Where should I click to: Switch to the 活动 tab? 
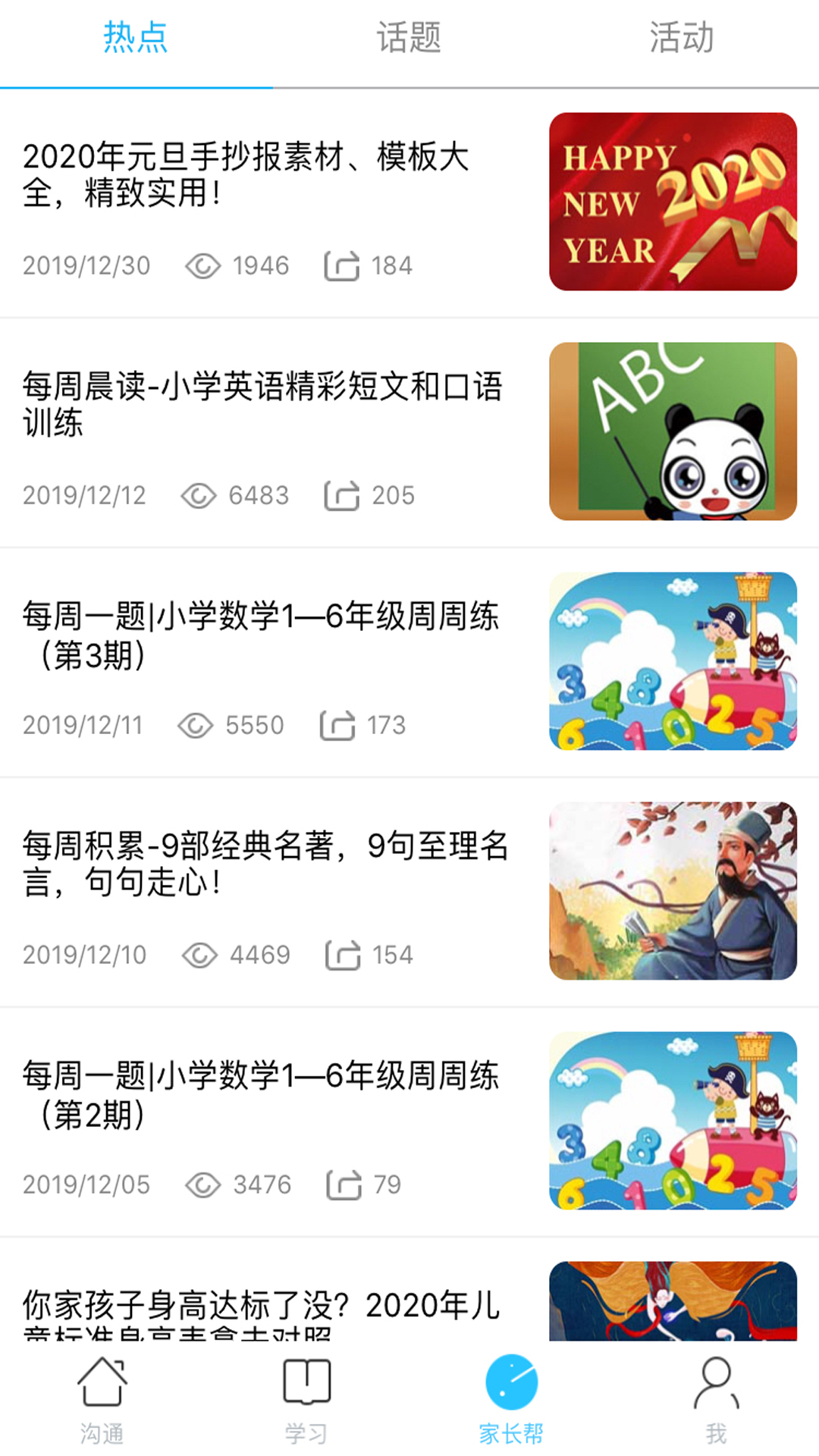(x=681, y=38)
